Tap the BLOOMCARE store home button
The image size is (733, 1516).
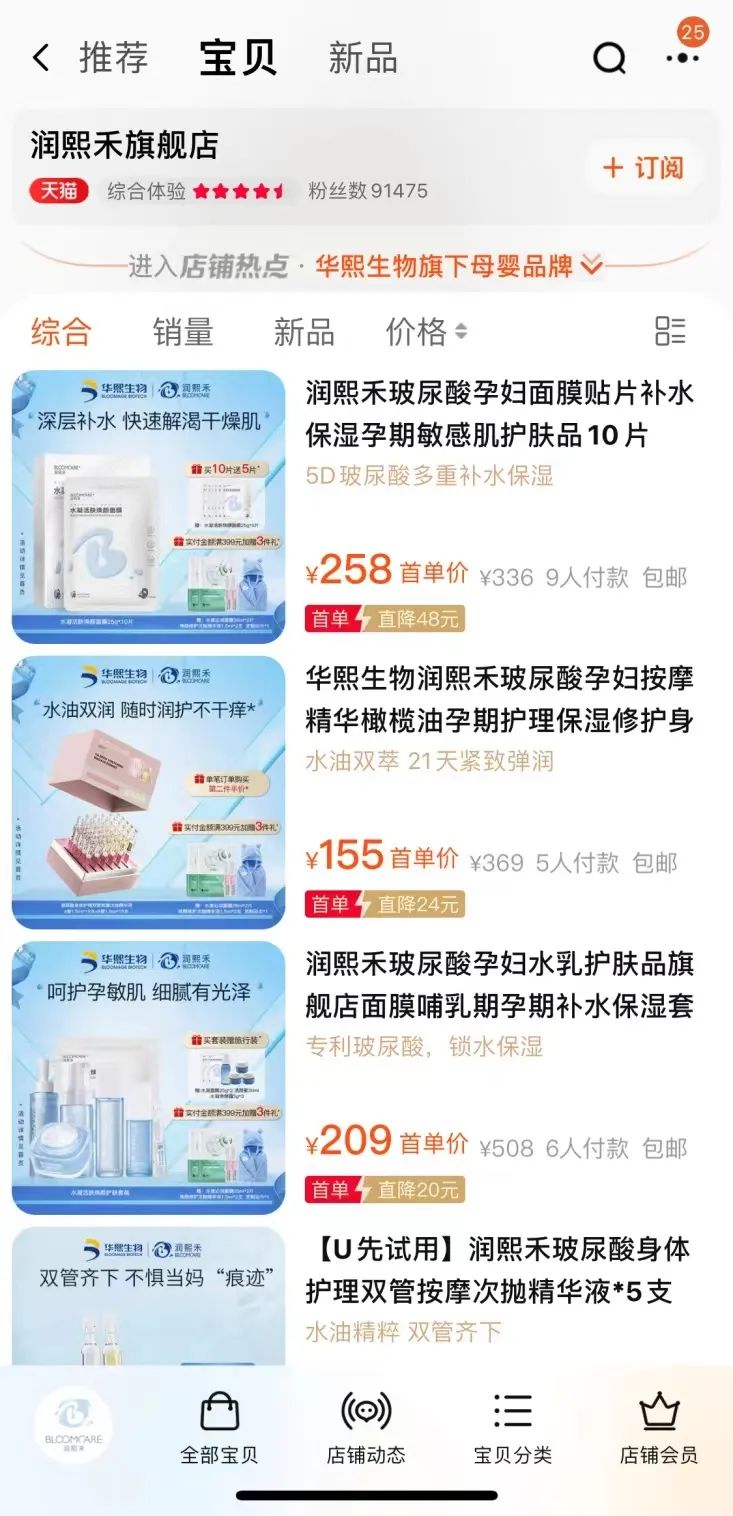tap(73, 1427)
